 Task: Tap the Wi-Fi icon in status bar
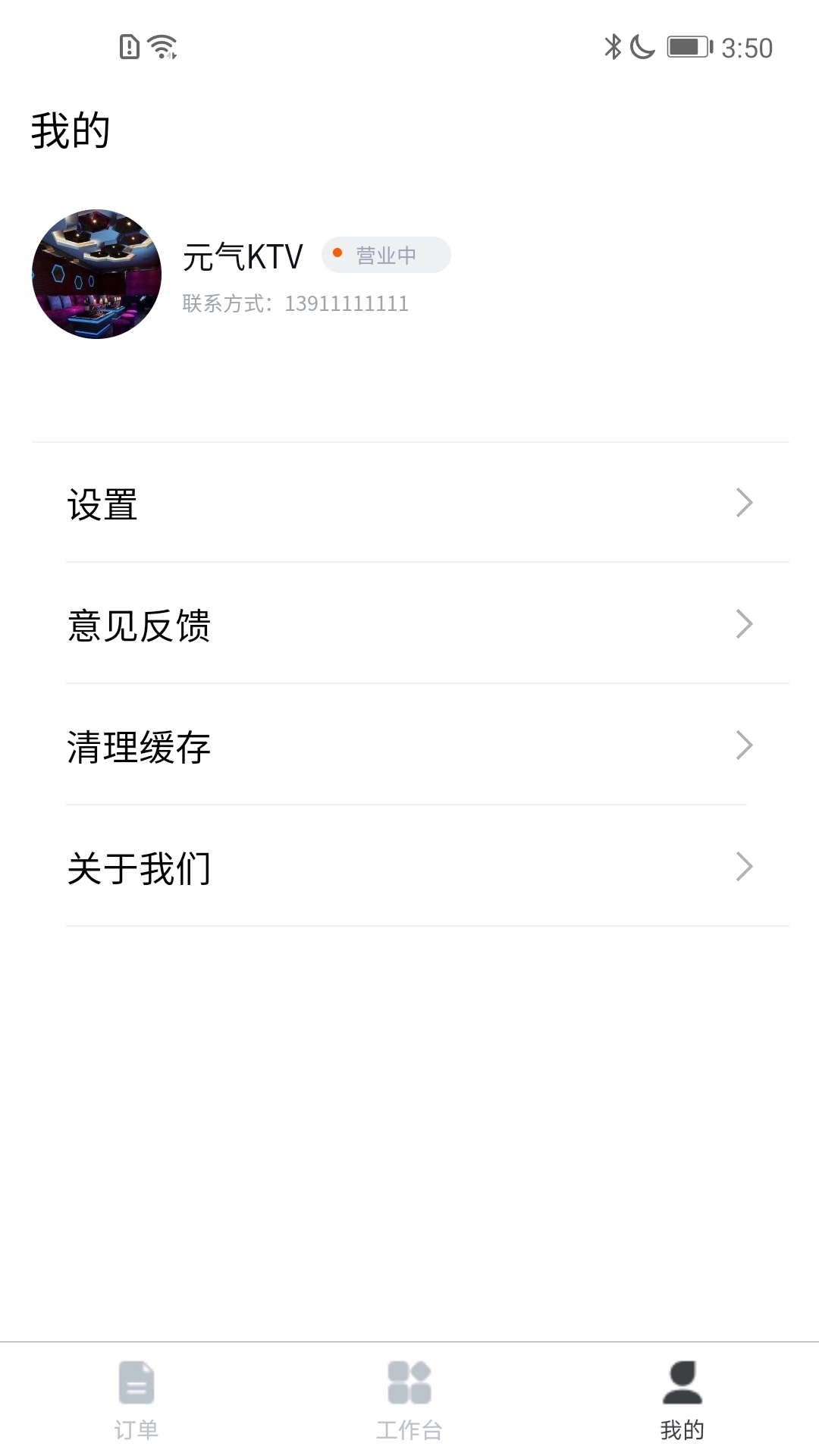[x=162, y=47]
